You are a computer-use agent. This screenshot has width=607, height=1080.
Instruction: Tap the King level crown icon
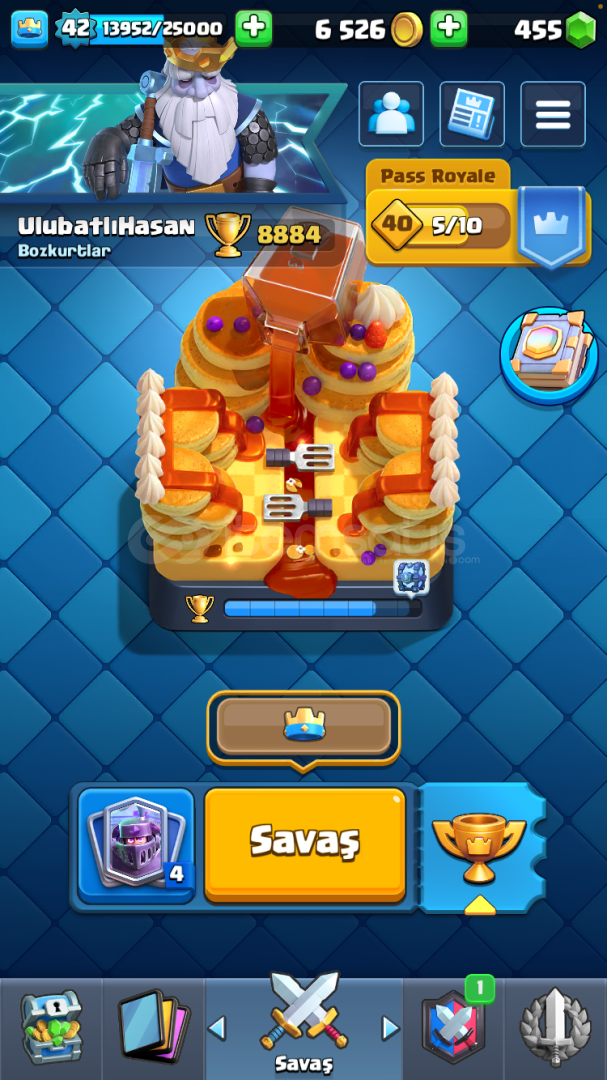(30, 29)
